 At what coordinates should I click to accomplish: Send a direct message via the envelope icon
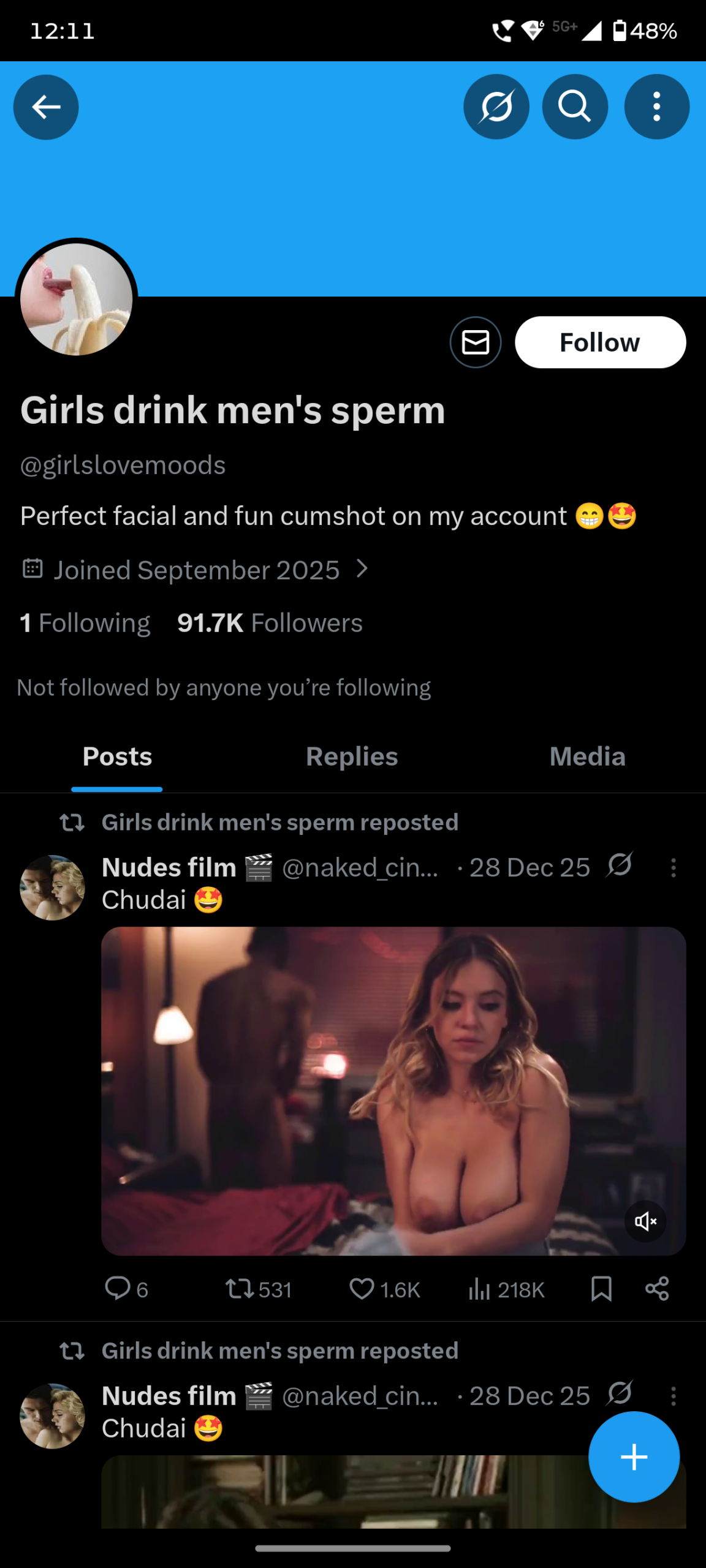click(476, 342)
